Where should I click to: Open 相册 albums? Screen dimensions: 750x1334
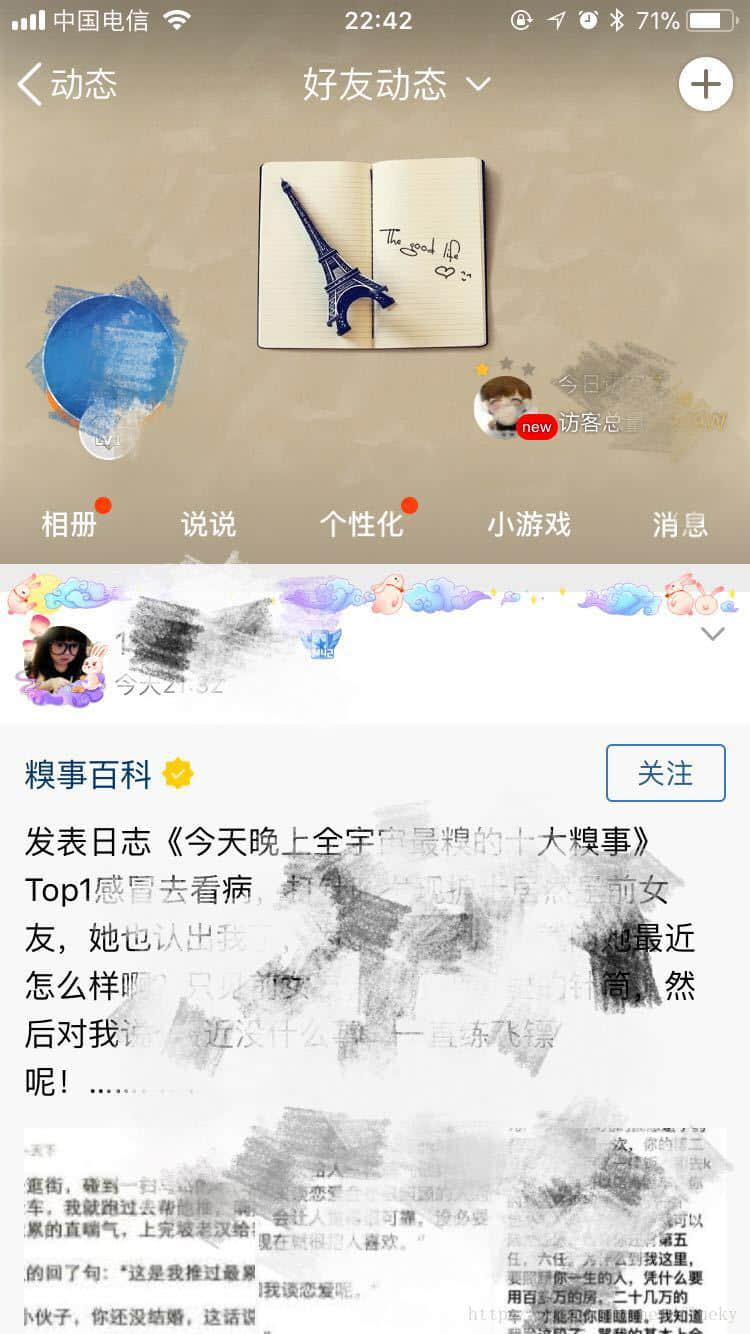pos(69,524)
